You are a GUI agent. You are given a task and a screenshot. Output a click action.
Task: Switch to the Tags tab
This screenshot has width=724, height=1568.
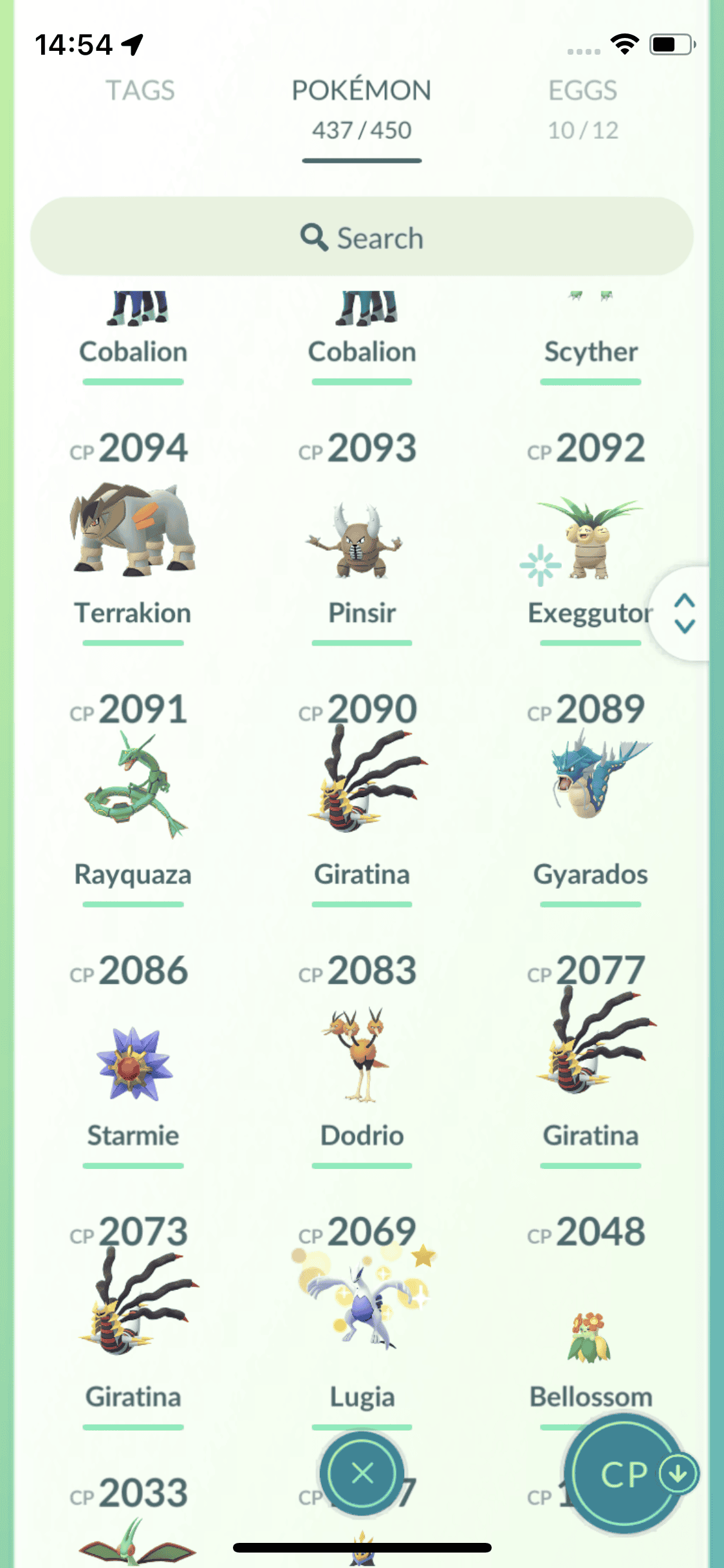point(140,91)
